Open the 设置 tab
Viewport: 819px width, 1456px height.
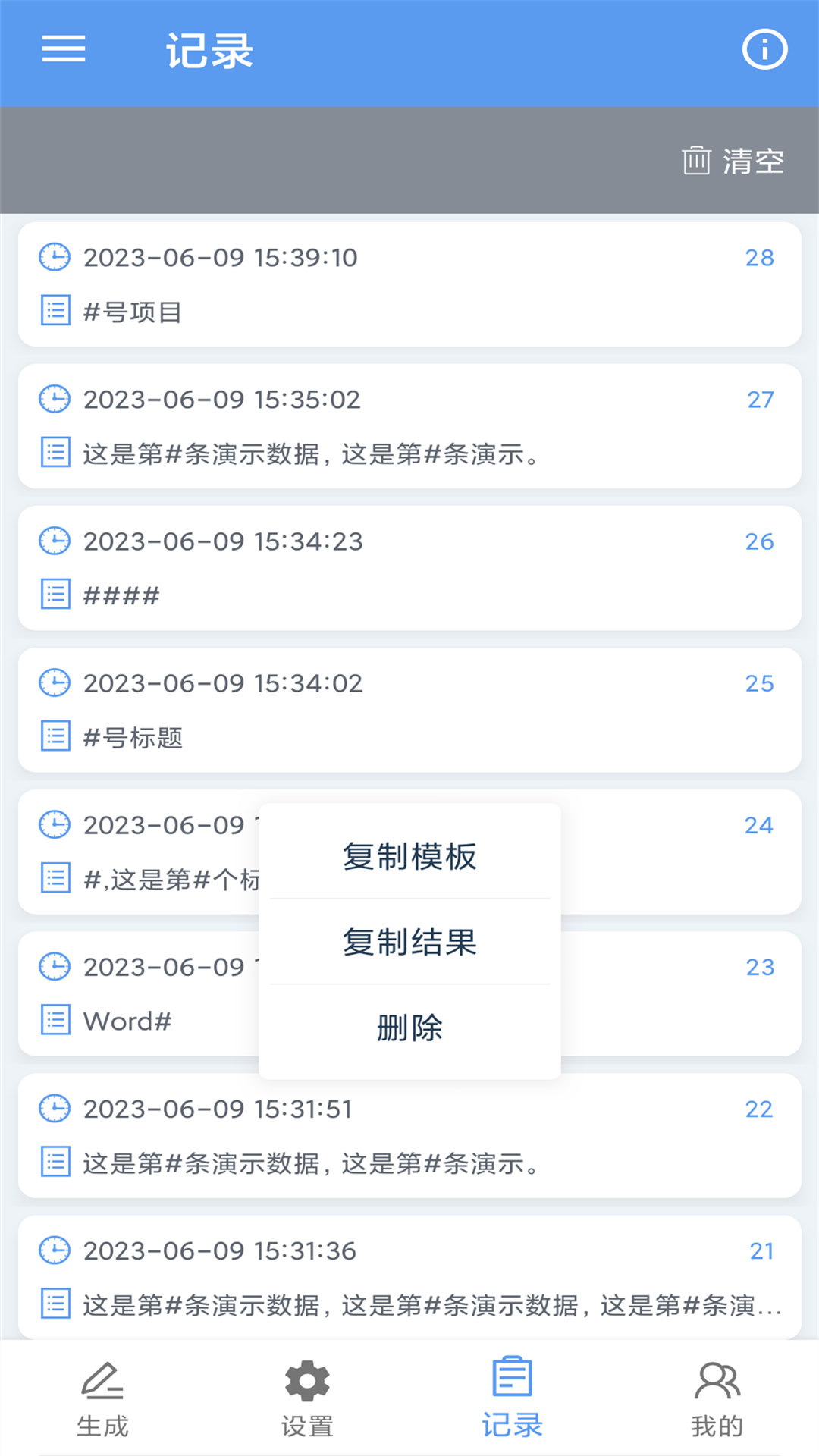pos(307,1399)
